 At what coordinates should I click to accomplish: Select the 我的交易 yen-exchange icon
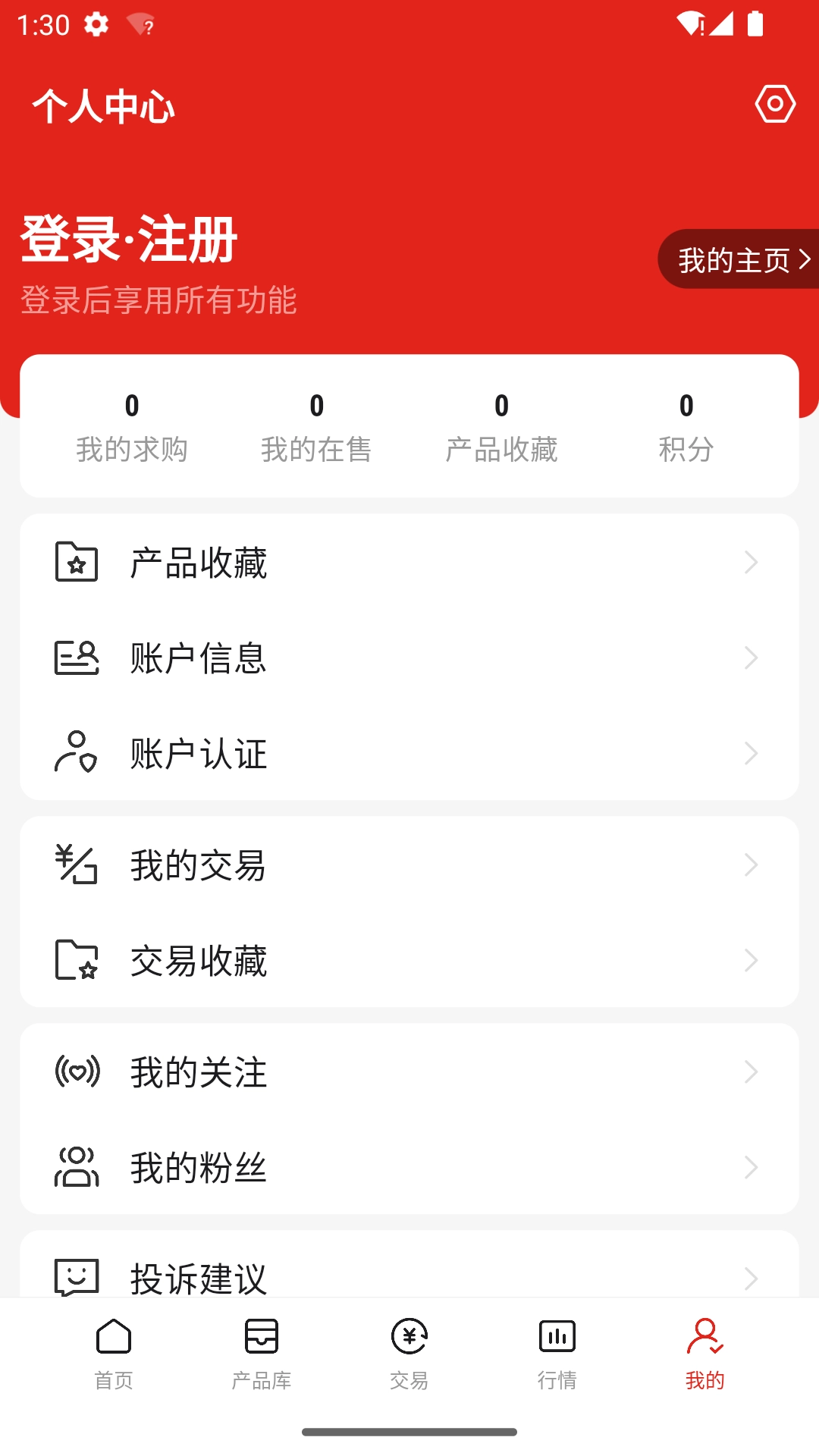[77, 864]
